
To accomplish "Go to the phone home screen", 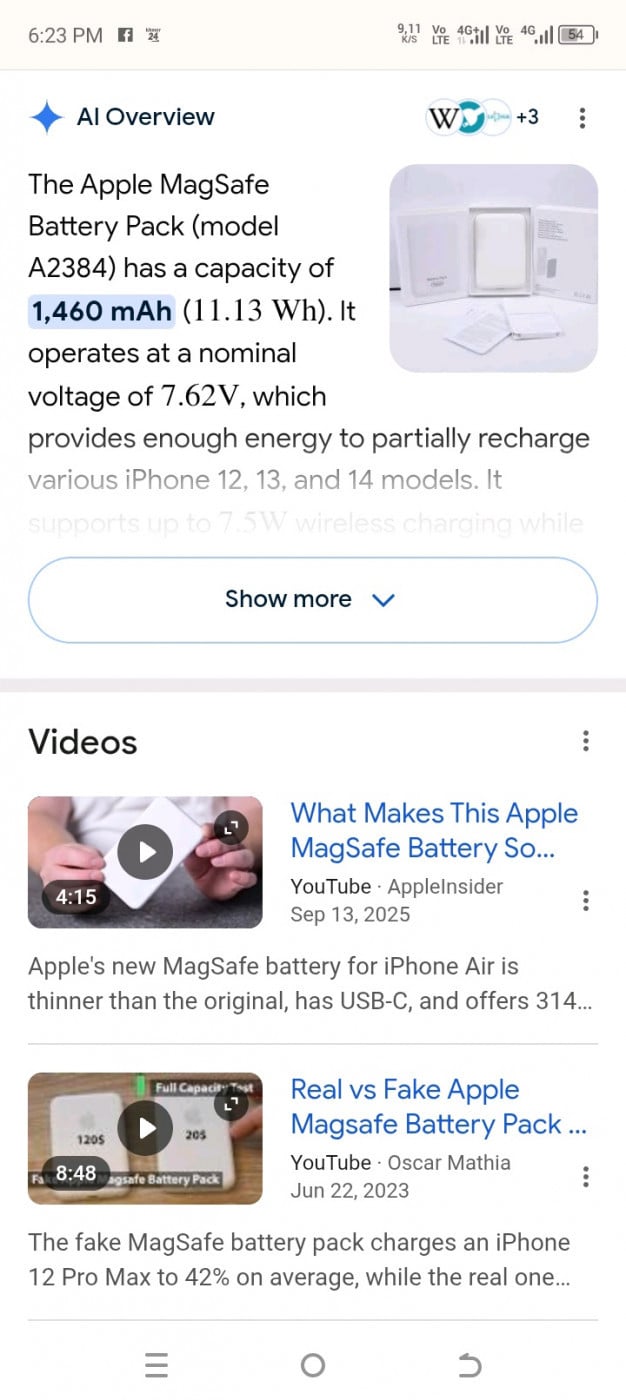I will click(312, 1365).
